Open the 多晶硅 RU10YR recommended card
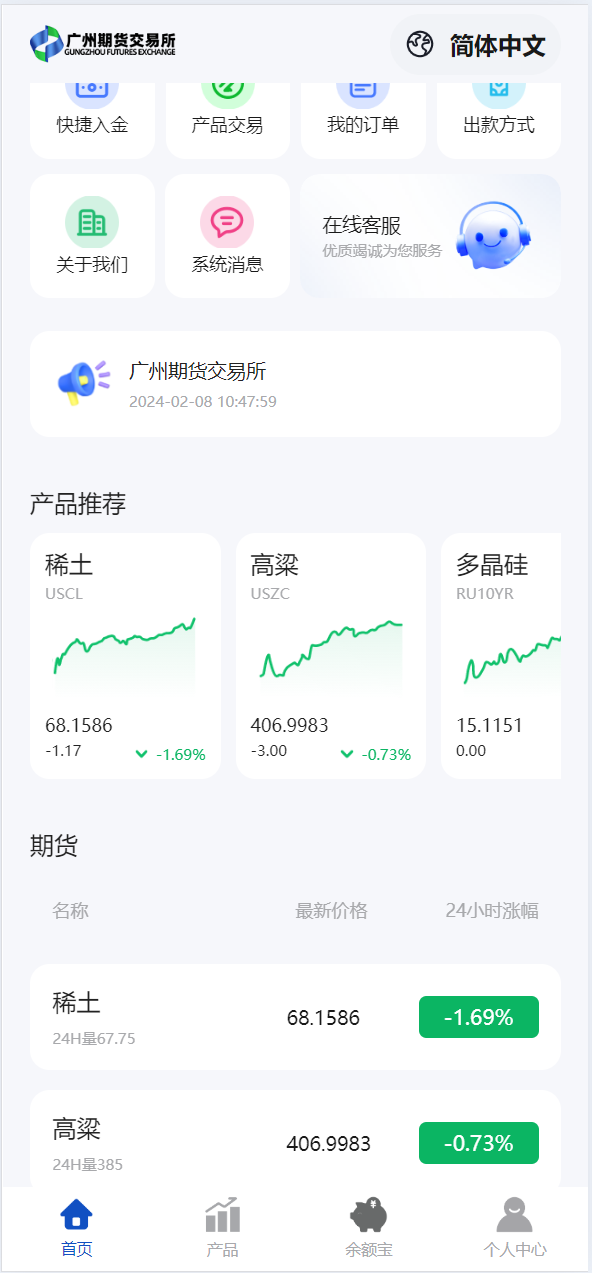The image size is (592, 1273). pyautogui.click(x=501, y=656)
